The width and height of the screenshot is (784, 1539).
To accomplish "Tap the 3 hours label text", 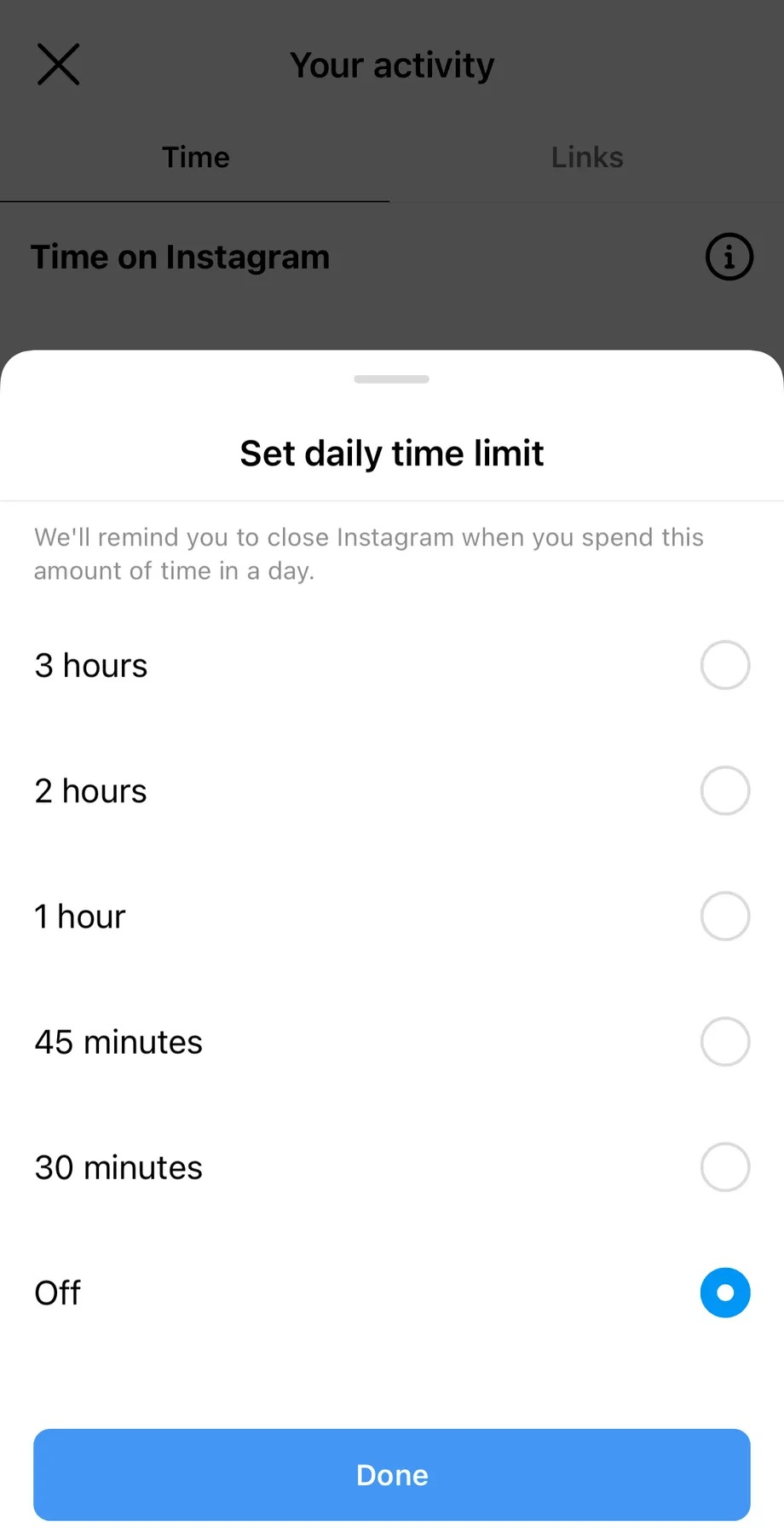I will pos(90,665).
